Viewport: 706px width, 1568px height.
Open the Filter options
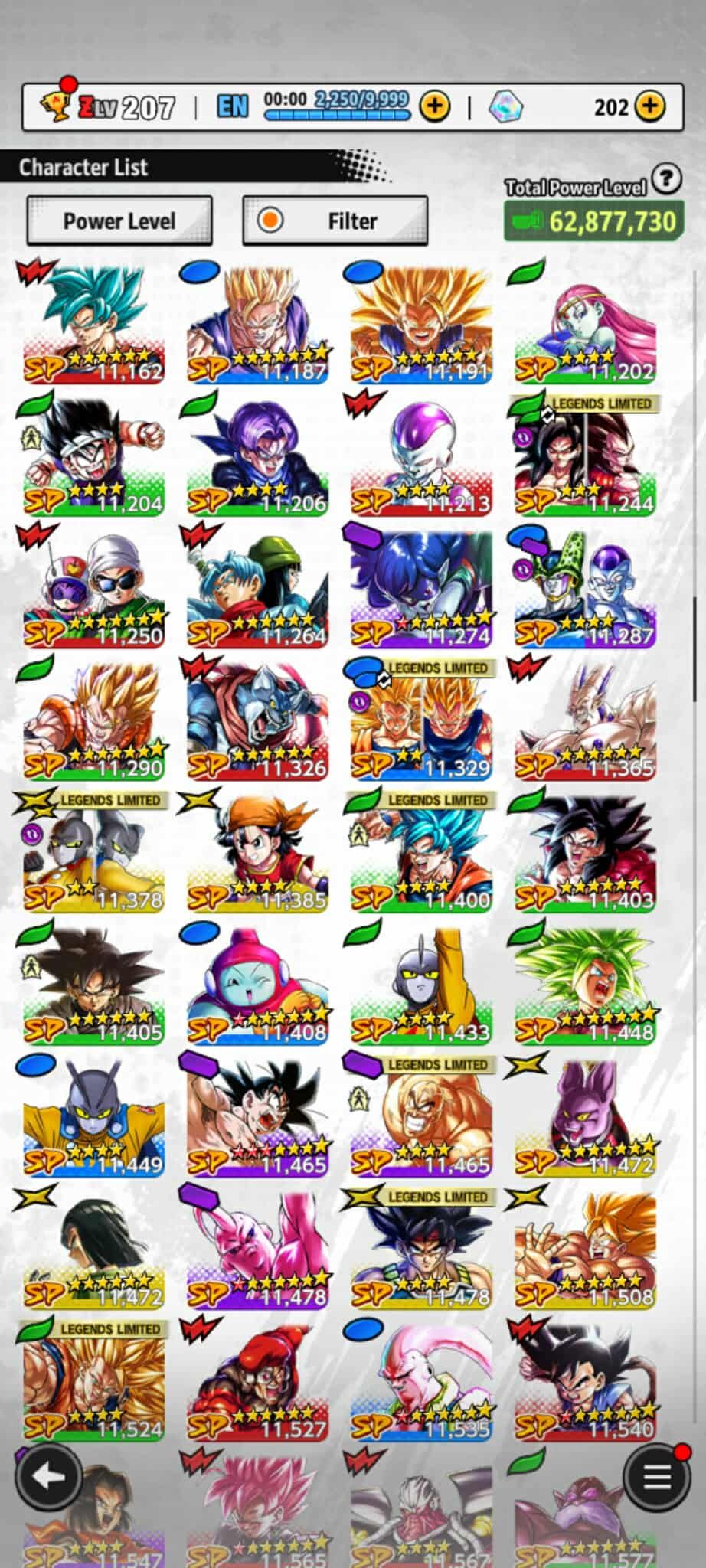(x=335, y=221)
